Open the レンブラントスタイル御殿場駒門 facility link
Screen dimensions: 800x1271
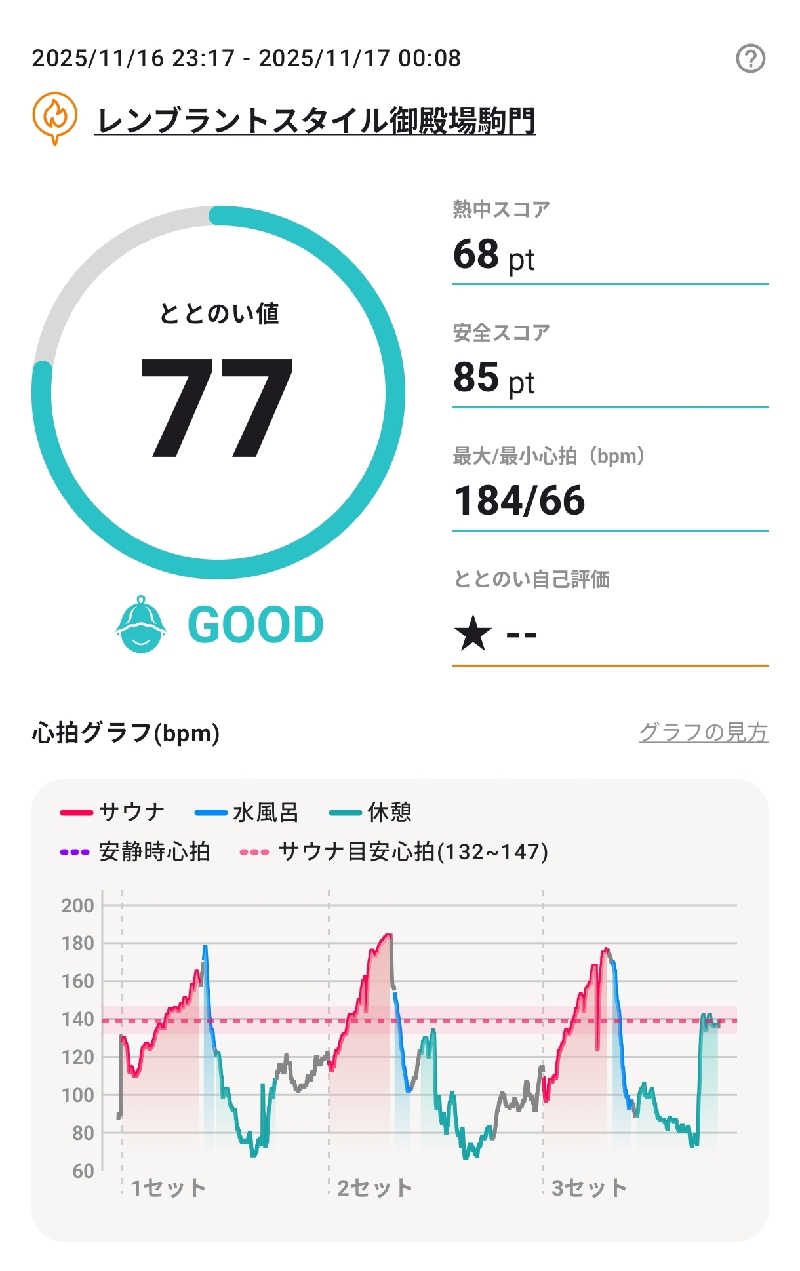(315, 122)
